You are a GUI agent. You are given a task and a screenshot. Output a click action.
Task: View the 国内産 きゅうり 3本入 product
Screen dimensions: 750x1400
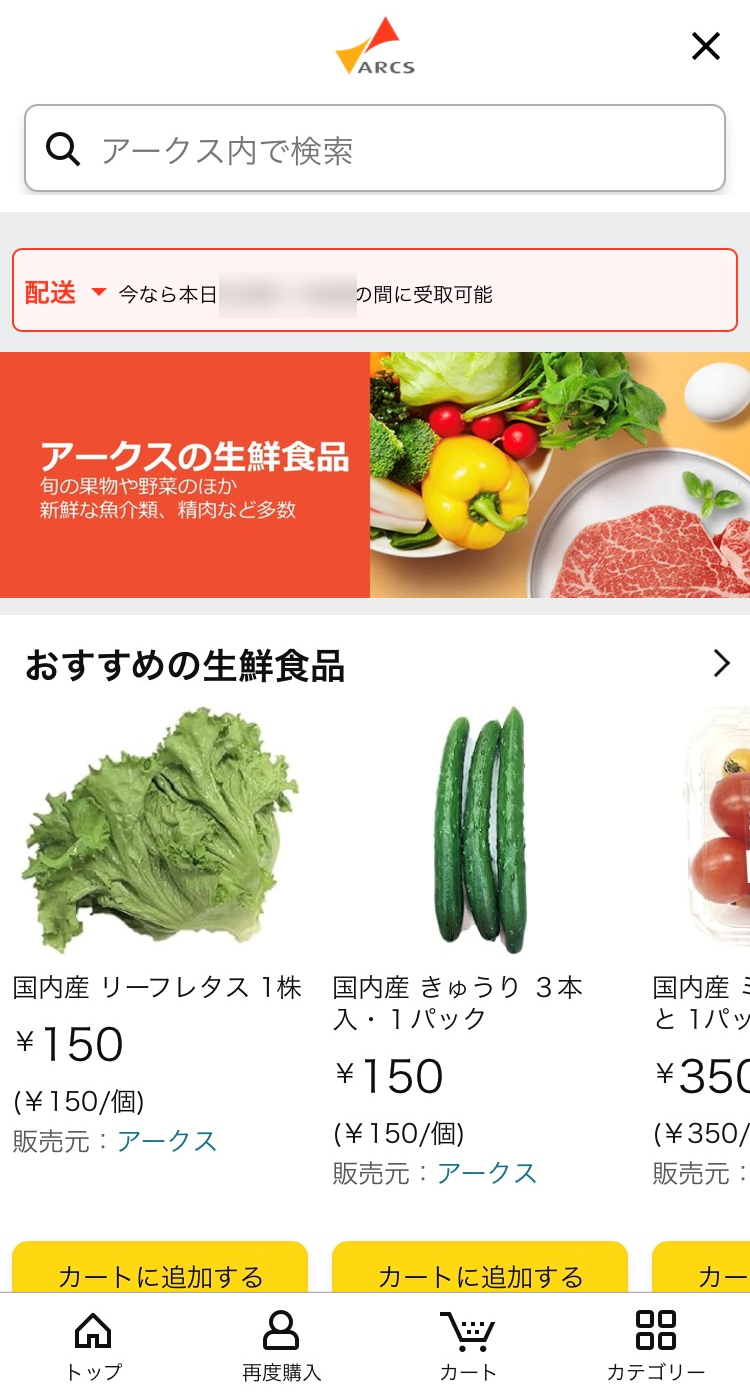(480, 830)
